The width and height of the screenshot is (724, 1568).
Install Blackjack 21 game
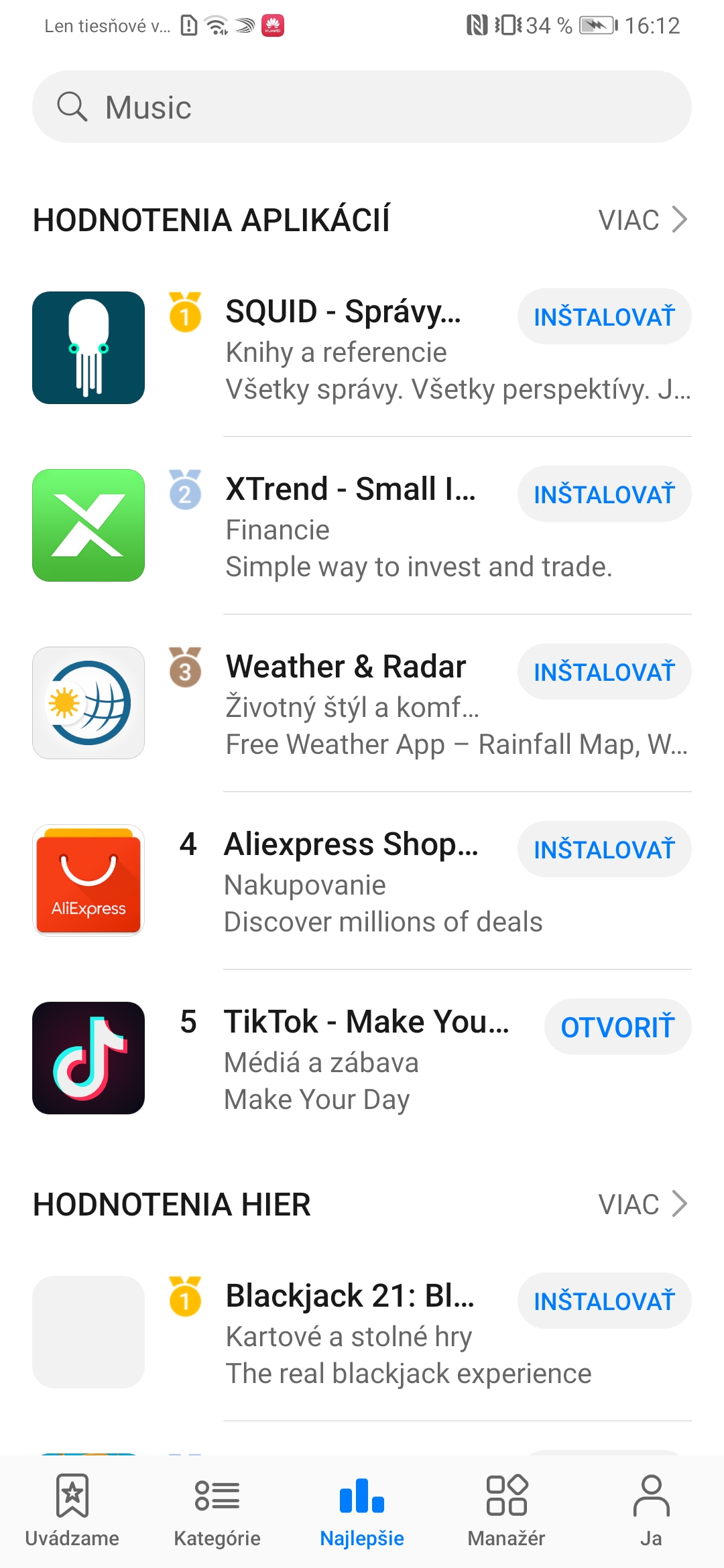pos(604,1301)
